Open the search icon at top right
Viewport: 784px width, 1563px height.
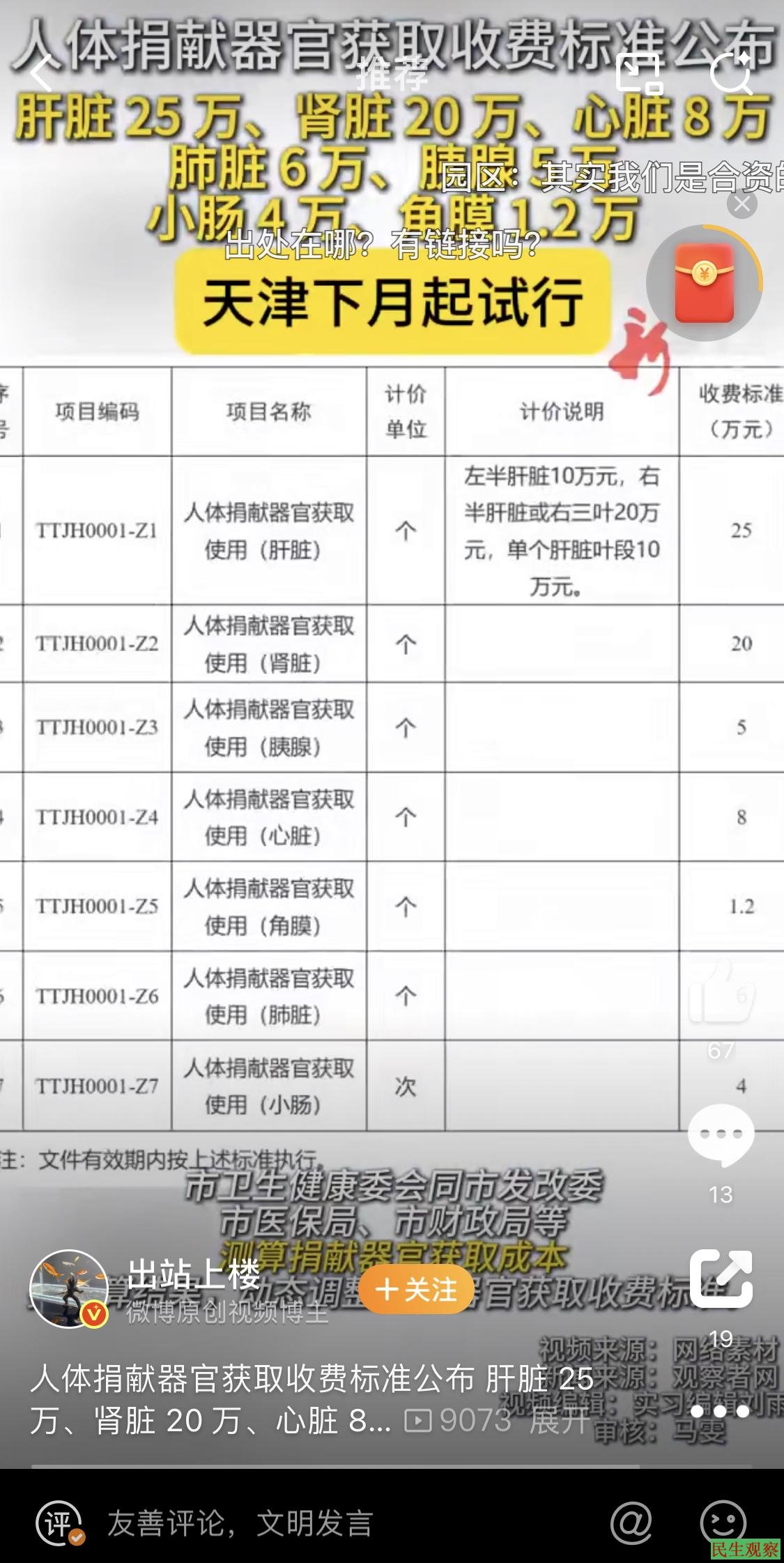(732, 74)
